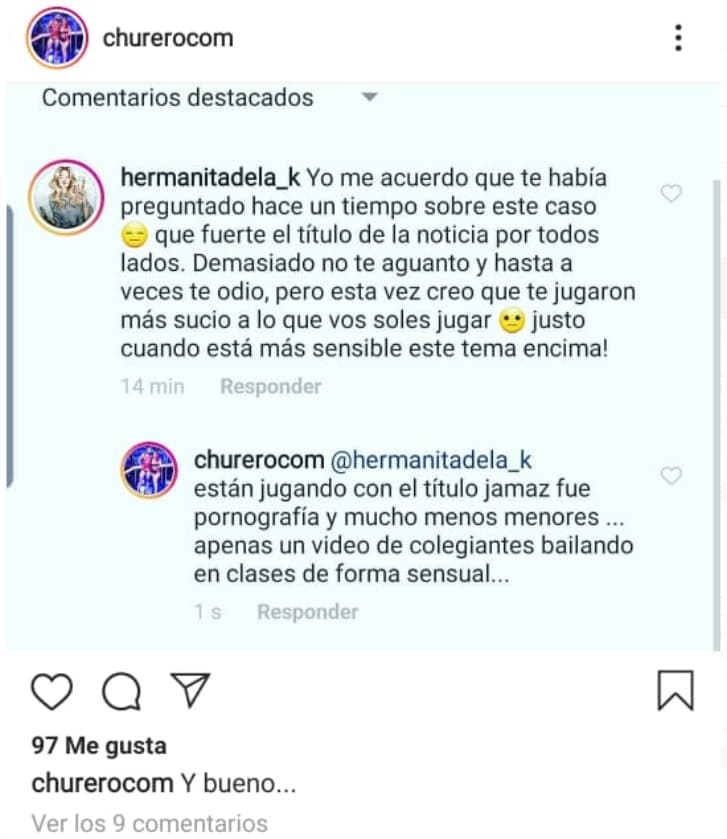Image resolution: width=727 pixels, height=839 pixels.
Task: Tap churerocom profile picture in header
Action: click(57, 39)
